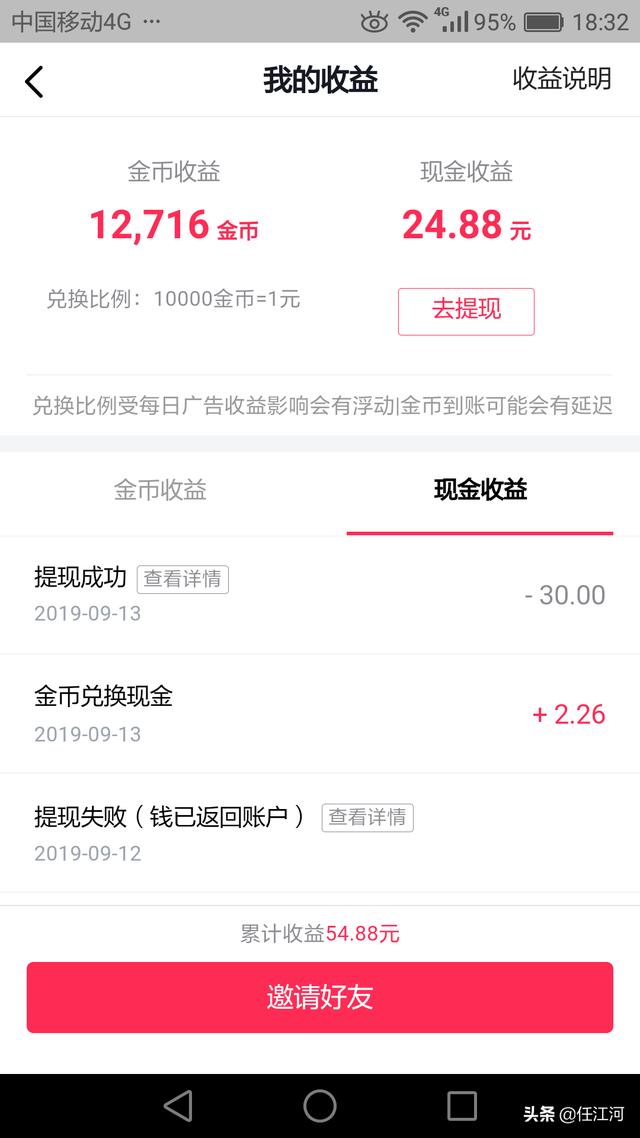This screenshot has height=1138, width=640.
Task: Tap the 邀请好友 invite friends button
Action: click(x=320, y=997)
